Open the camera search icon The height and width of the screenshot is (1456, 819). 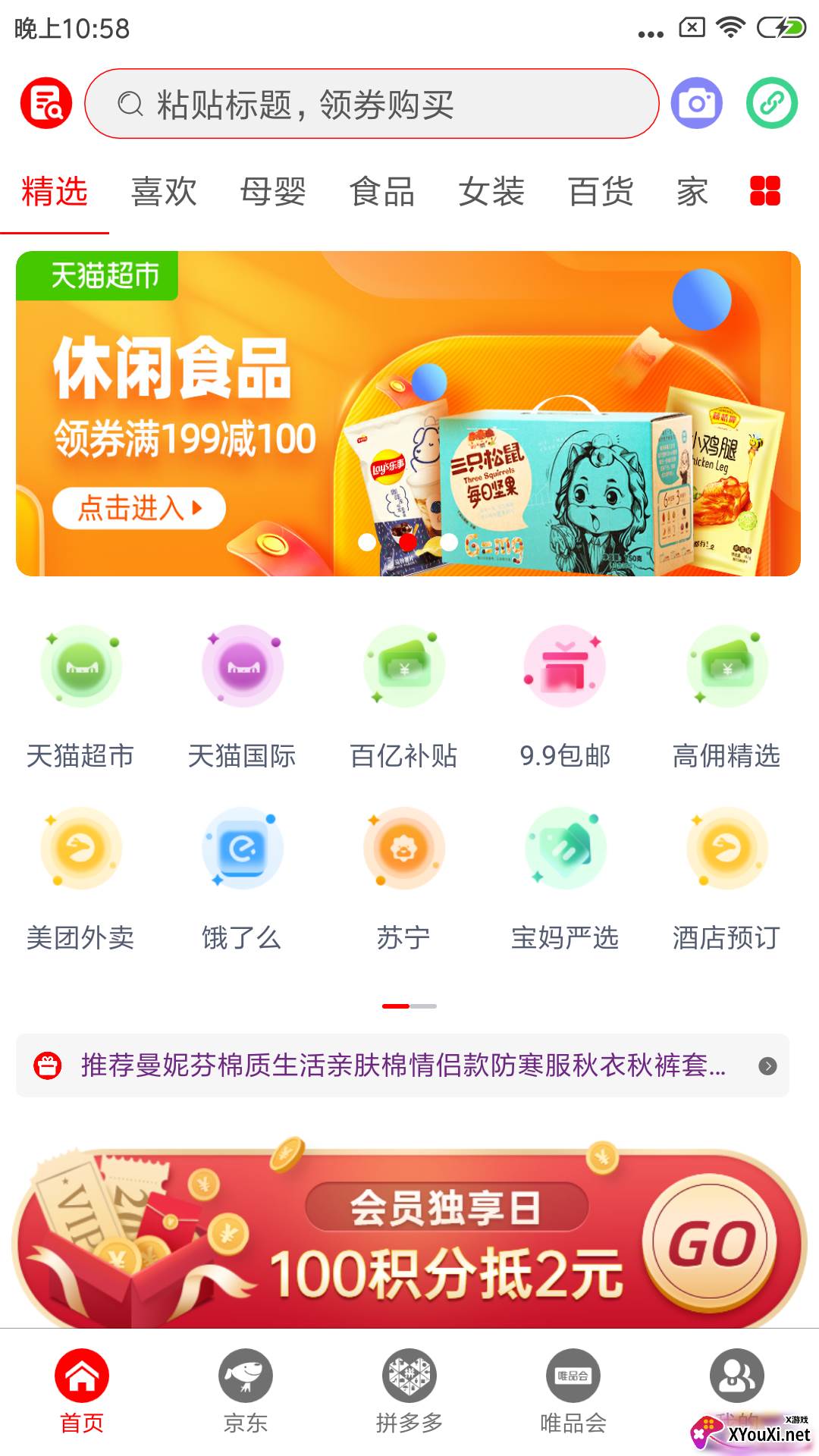click(696, 103)
